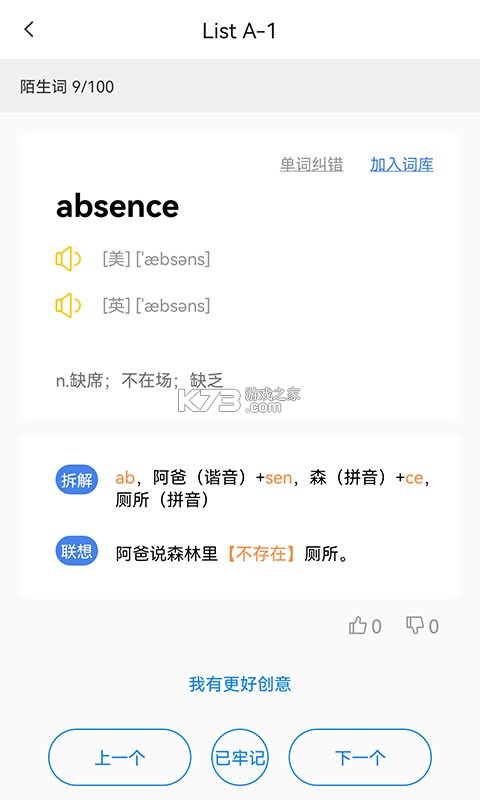Mark word as 已牢记
Viewport: 480px width, 800px height.
point(240,757)
